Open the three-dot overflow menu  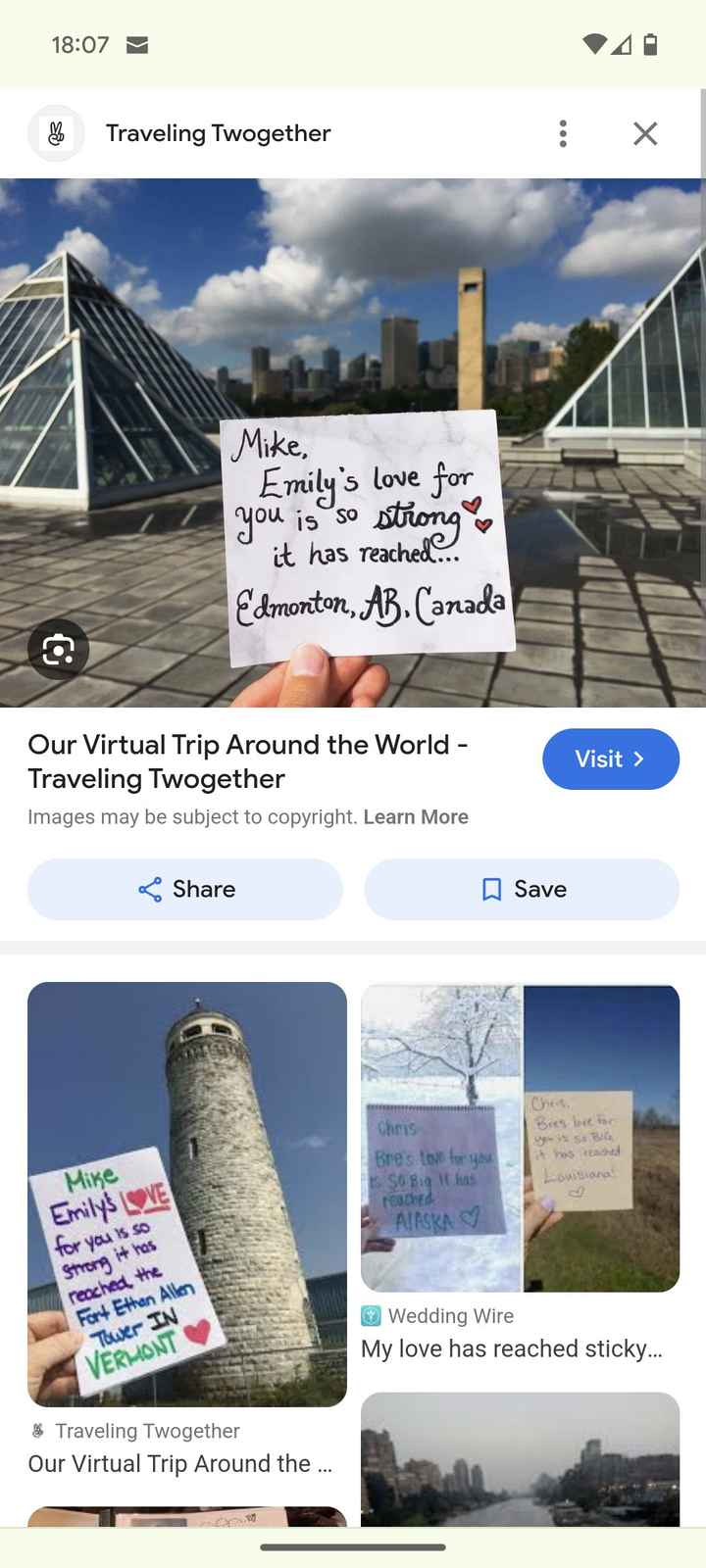tap(563, 133)
